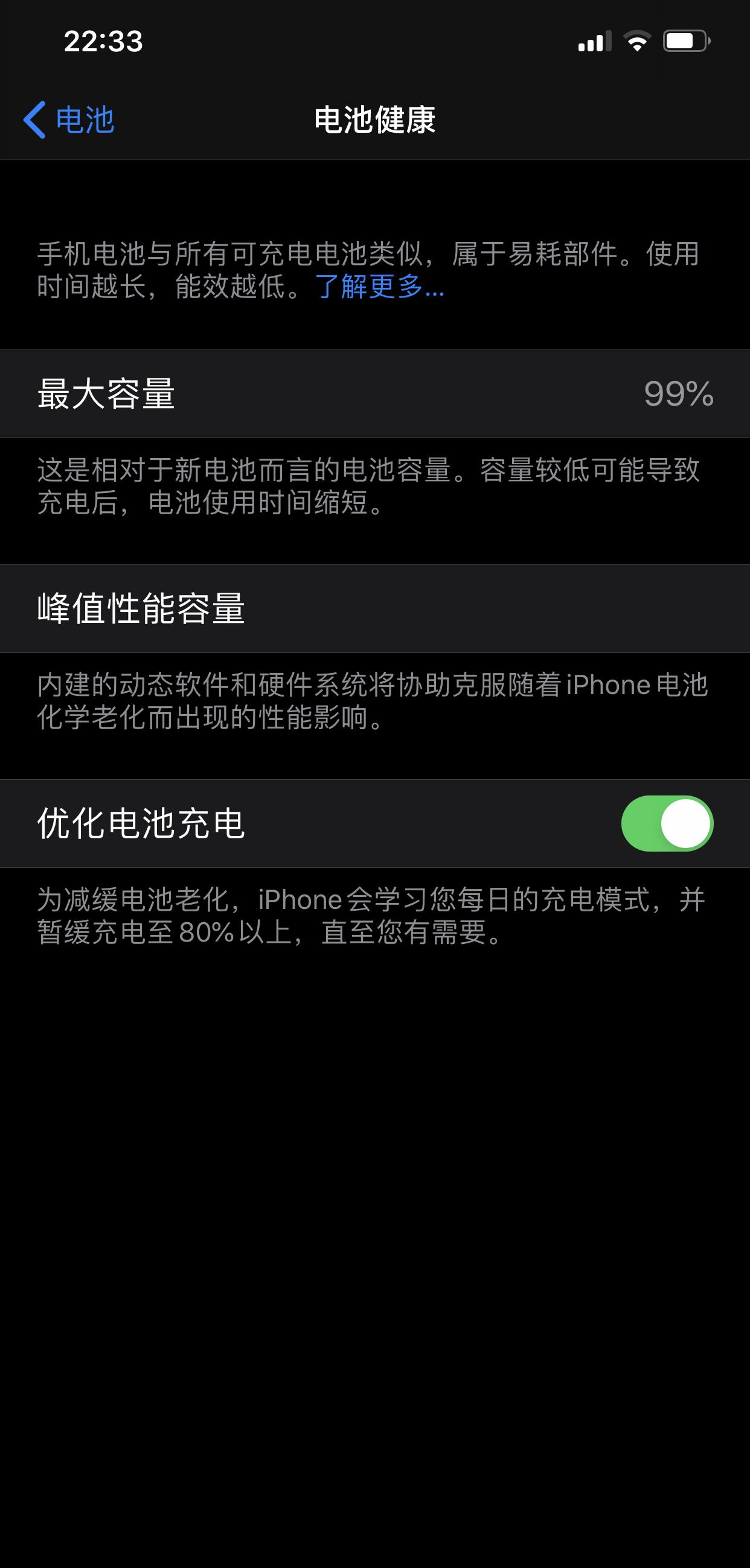Return to 电池 settings menu
This screenshot has height=1568, width=750.
point(70,121)
